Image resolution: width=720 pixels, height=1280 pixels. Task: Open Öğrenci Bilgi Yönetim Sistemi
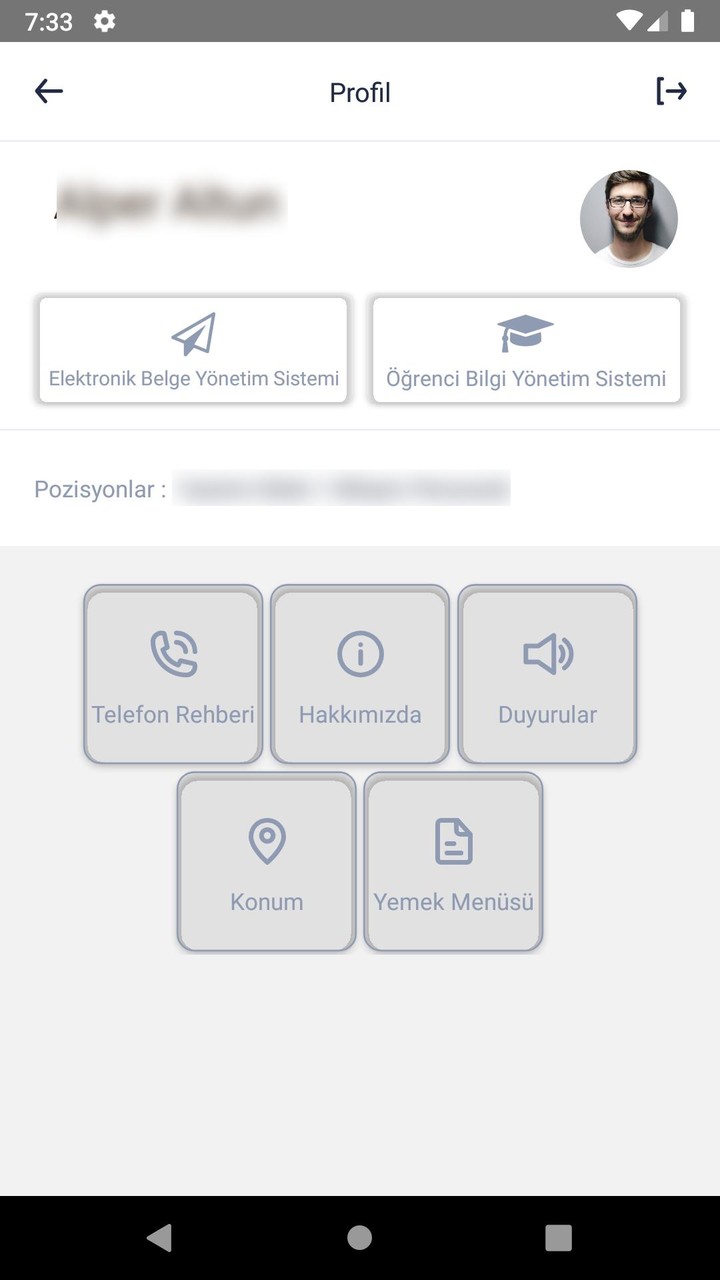click(525, 349)
